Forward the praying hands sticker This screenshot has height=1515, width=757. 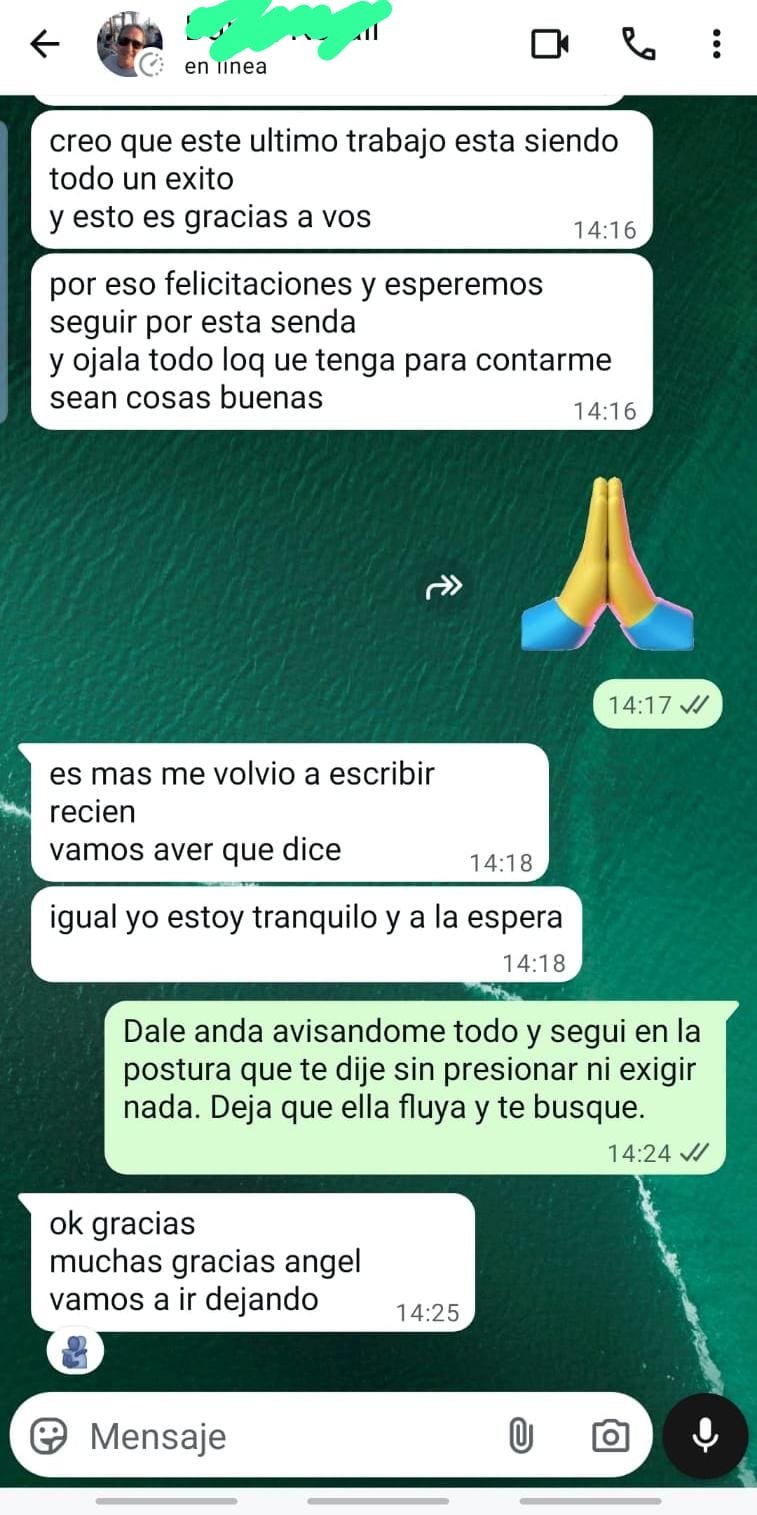(x=444, y=587)
